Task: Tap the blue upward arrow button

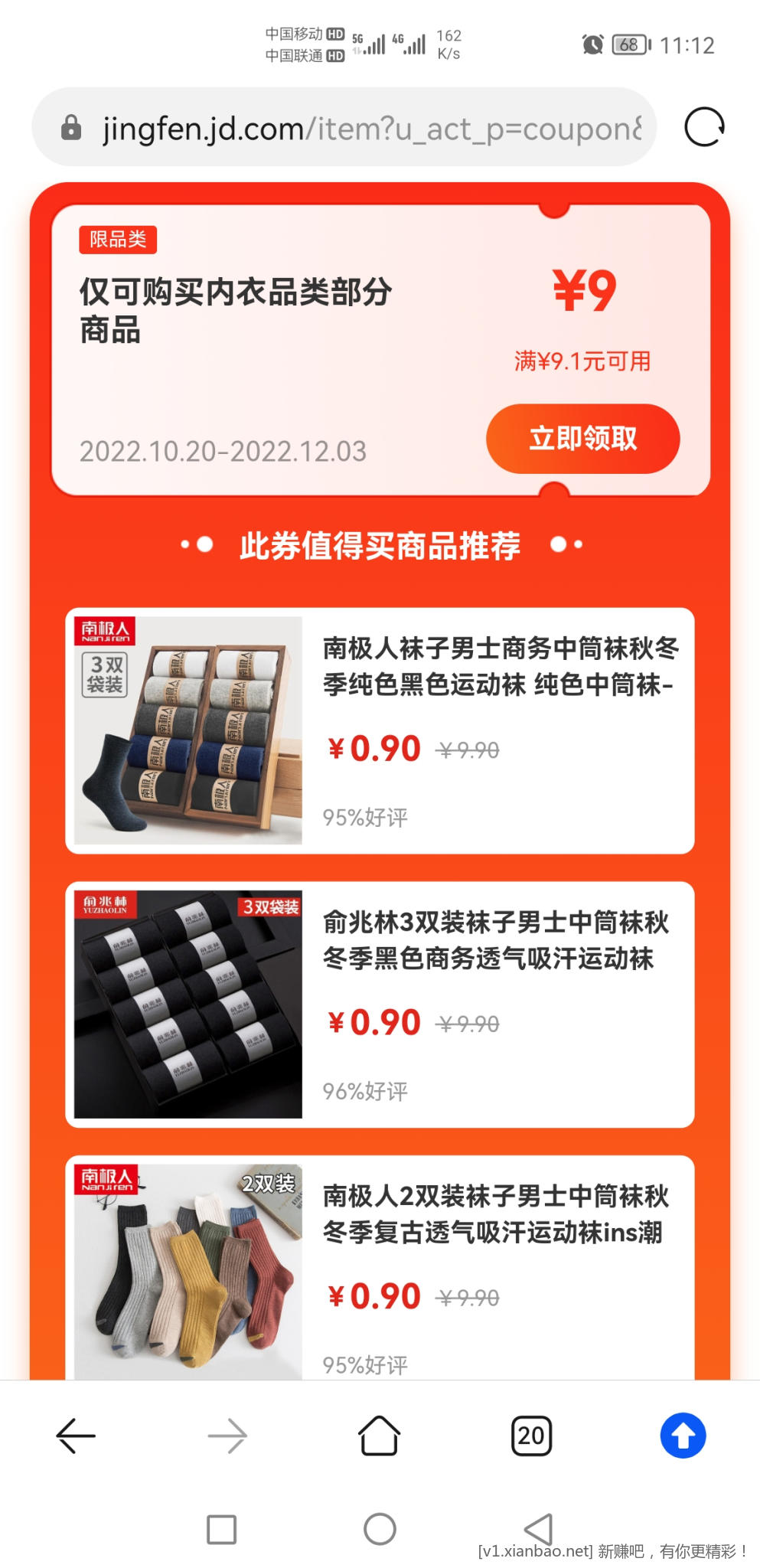Action: 683,1436
